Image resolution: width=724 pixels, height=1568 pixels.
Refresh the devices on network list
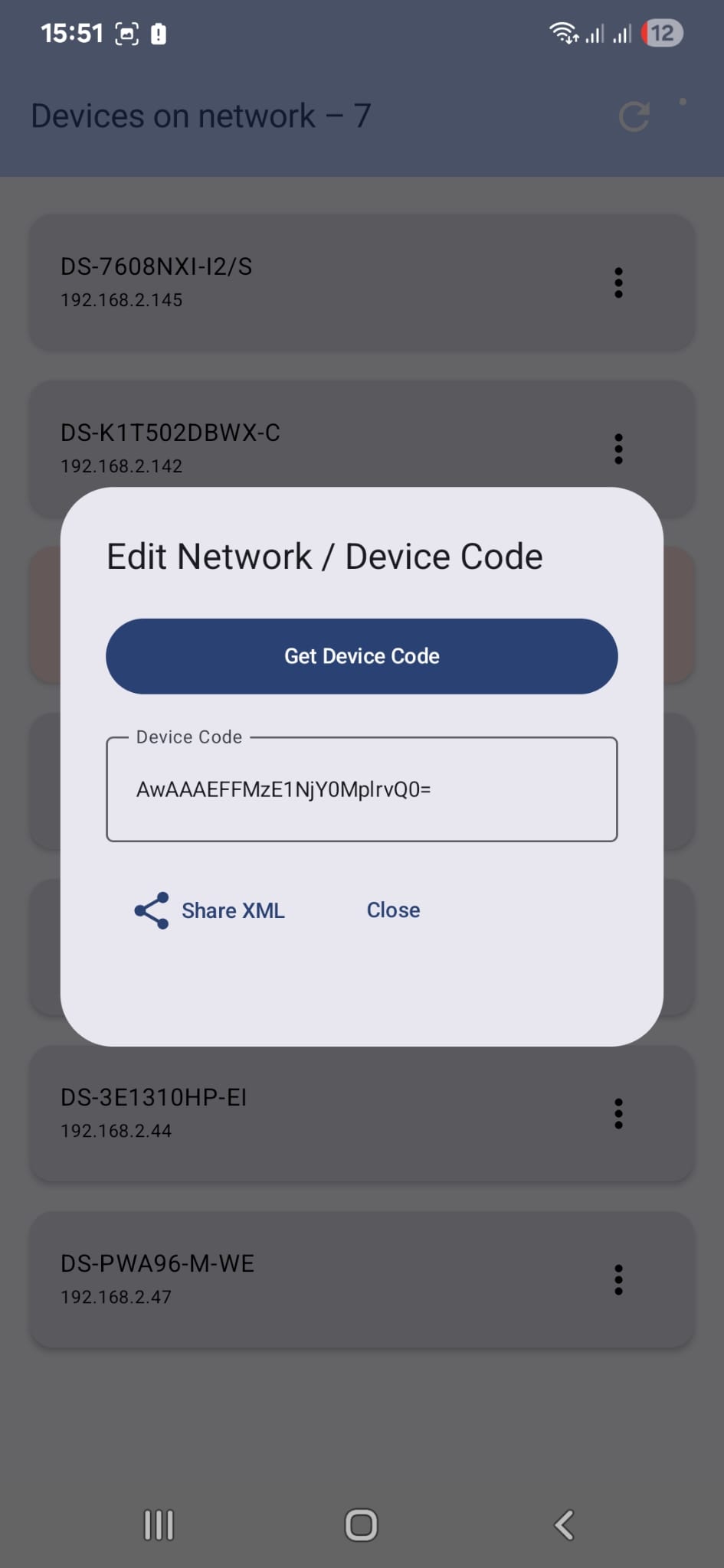coord(634,116)
